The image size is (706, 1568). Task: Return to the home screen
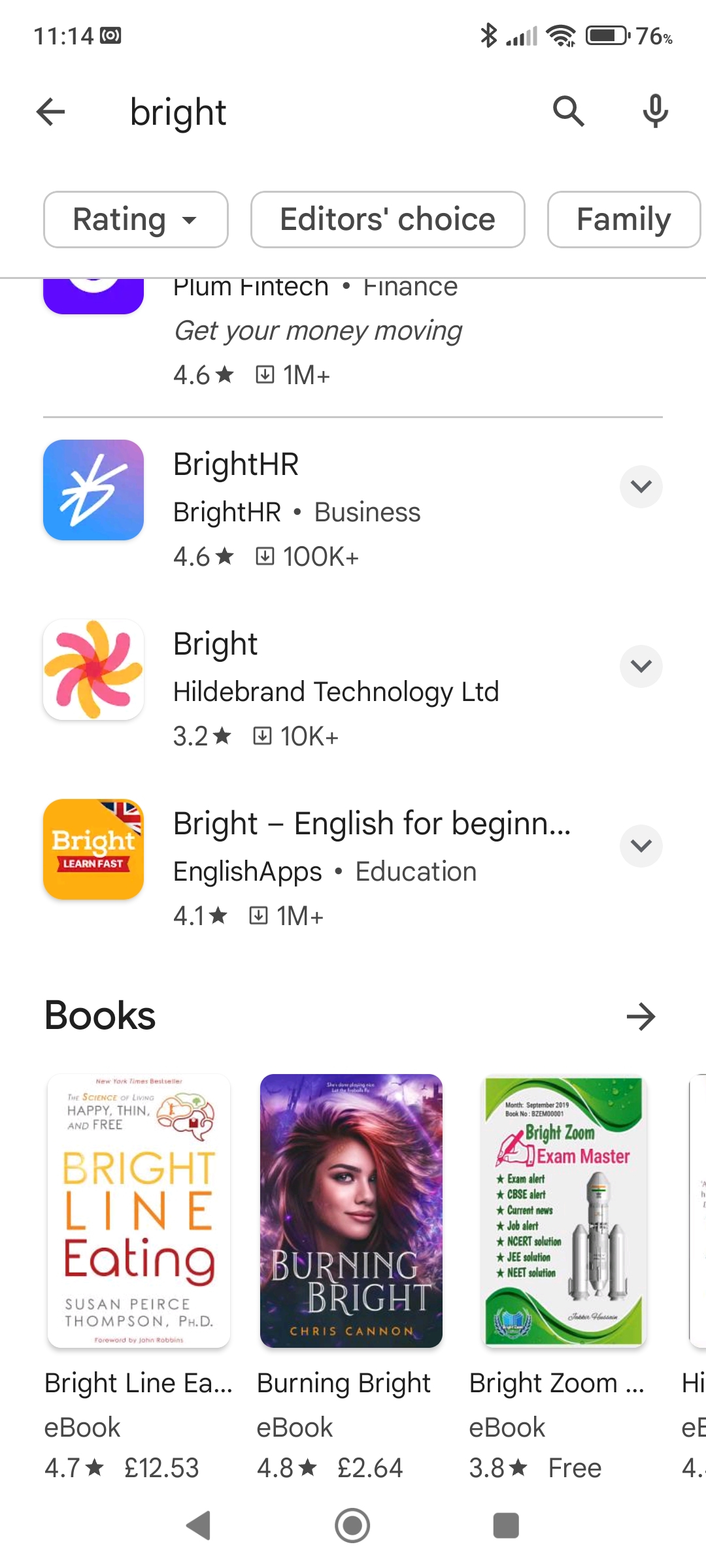point(352,1526)
